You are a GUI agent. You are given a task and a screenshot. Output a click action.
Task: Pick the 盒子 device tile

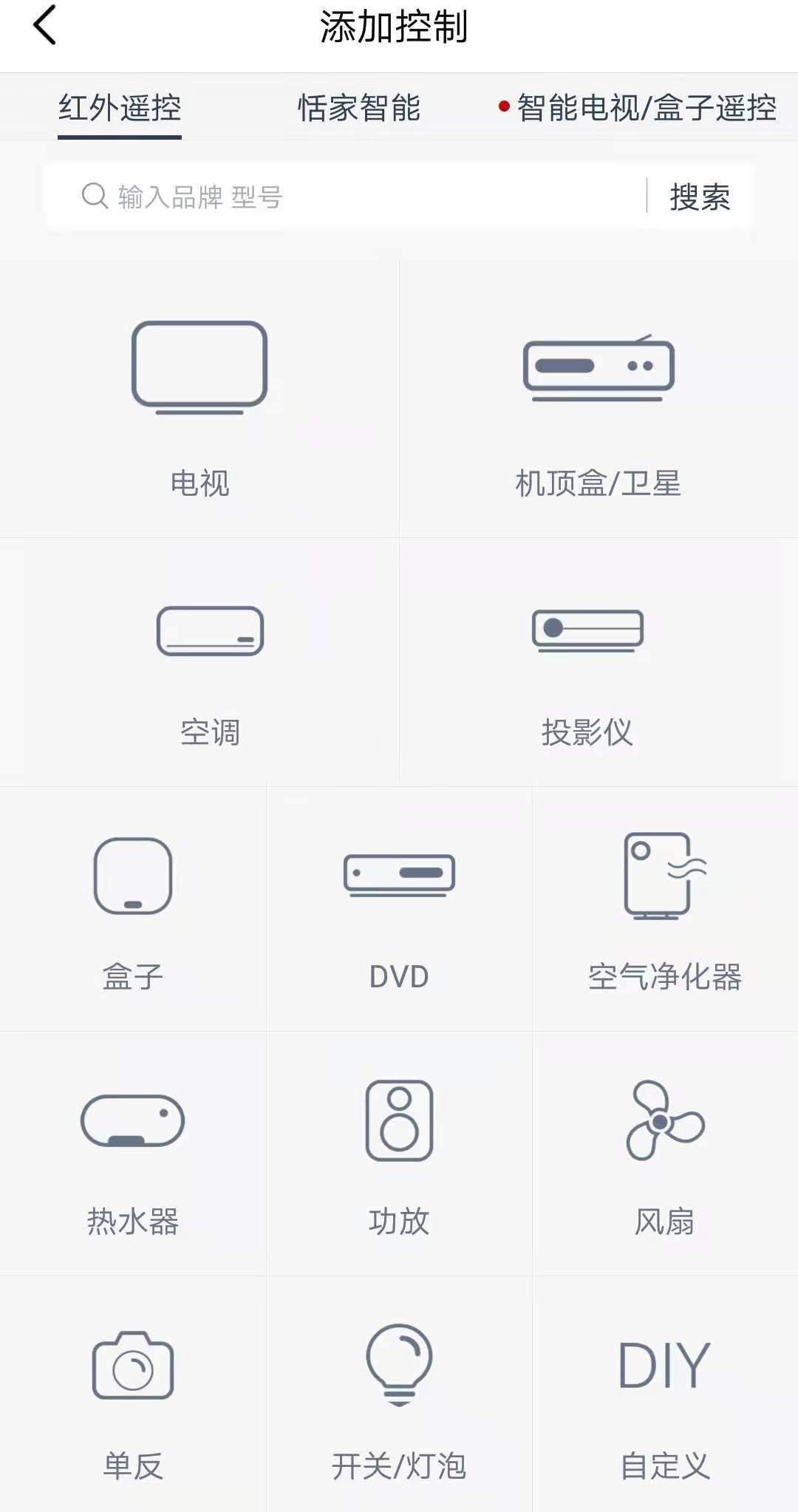pyautogui.click(x=133, y=909)
